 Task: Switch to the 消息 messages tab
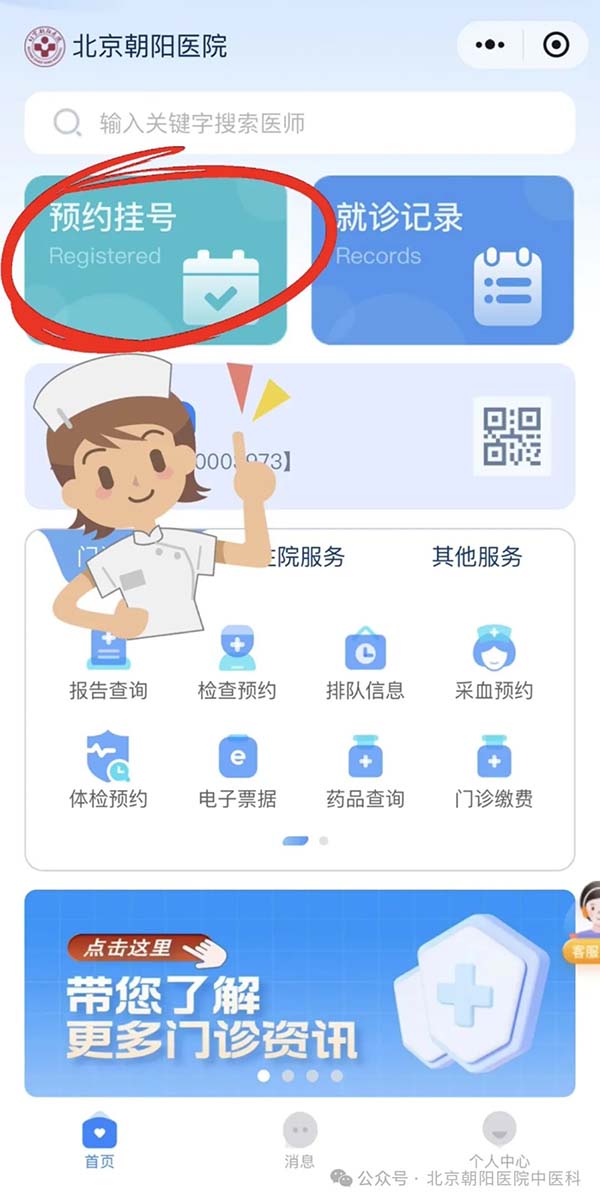pos(299,1140)
